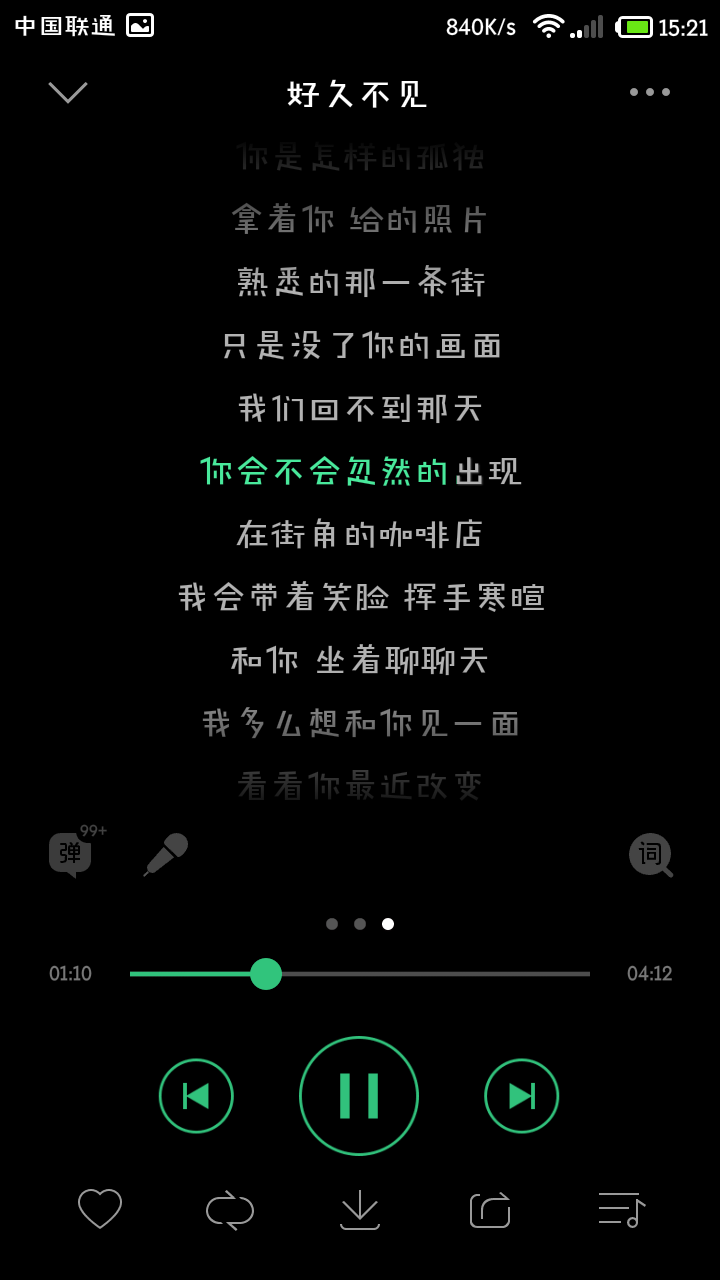Viewport: 720px width, 1280px height.
Task: Tap the middle page indicator dot
Action: tap(359, 924)
